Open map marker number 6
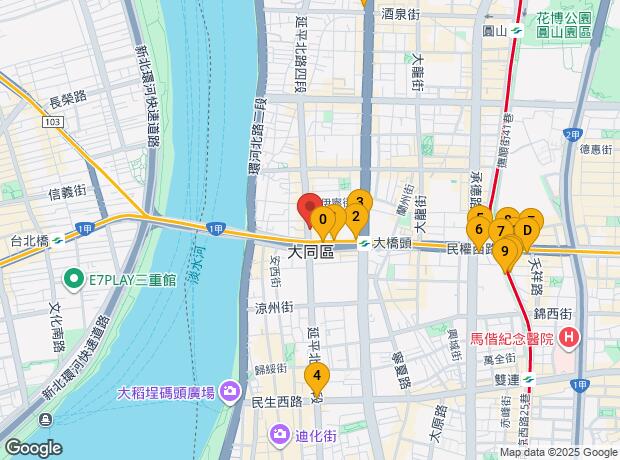 point(480,229)
